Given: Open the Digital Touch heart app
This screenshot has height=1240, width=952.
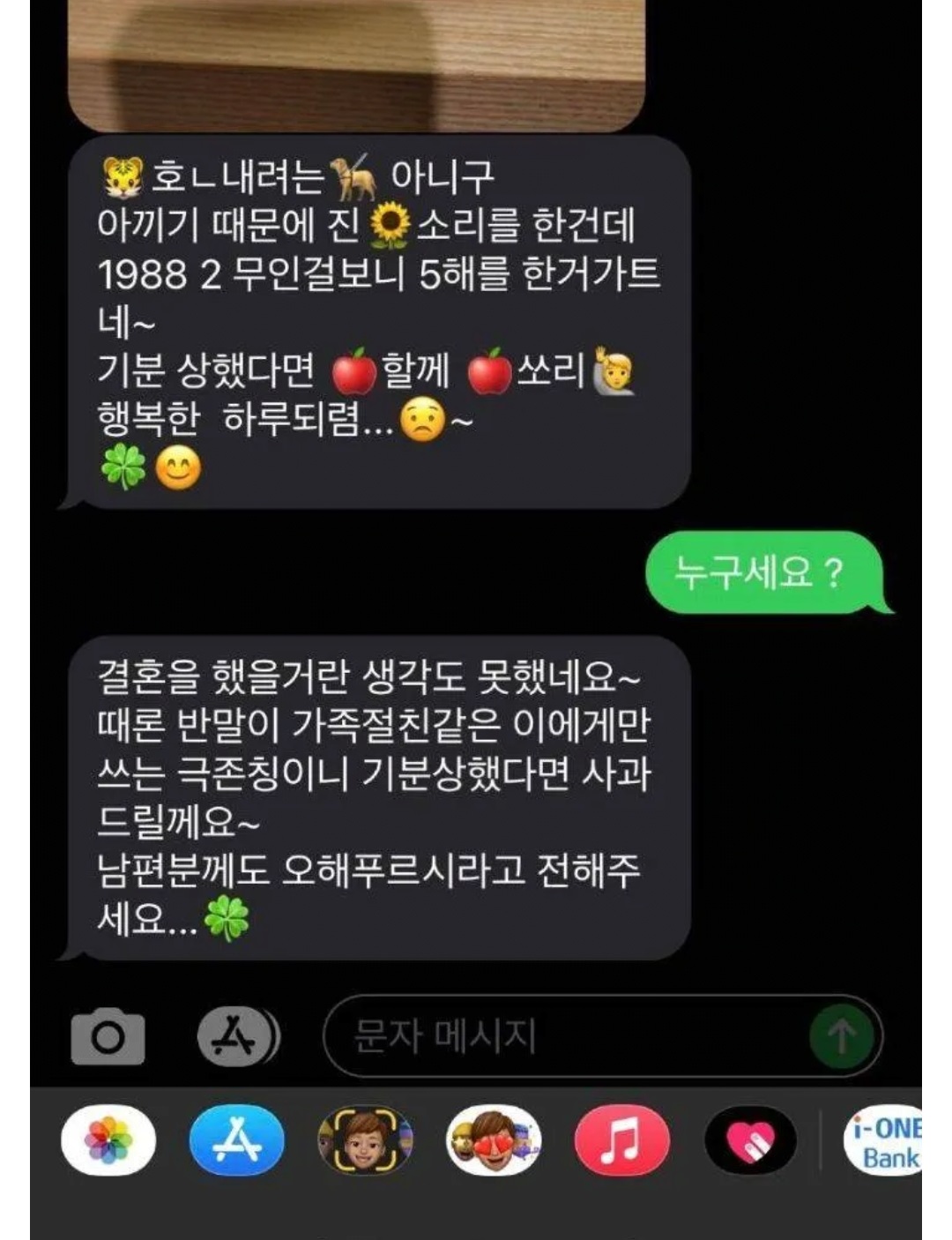Looking at the screenshot, I should click(x=750, y=1140).
